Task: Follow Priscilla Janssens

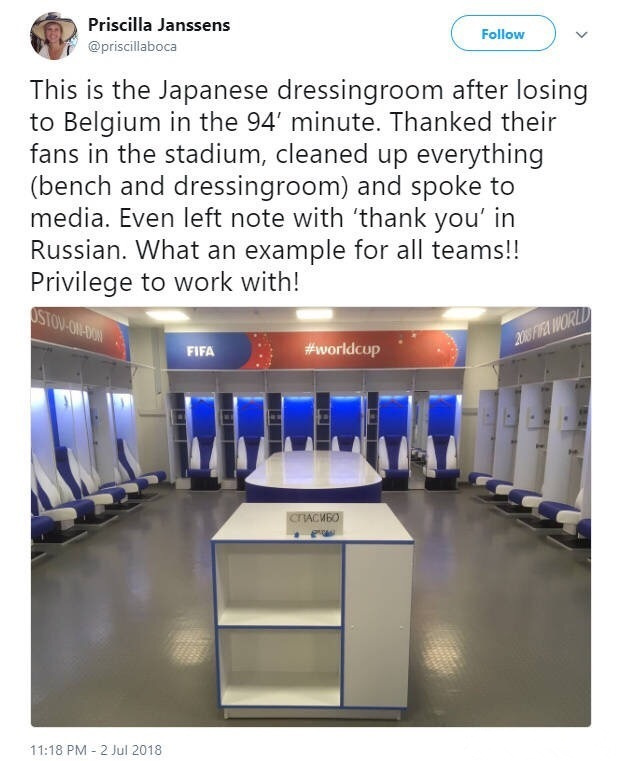Action: [x=502, y=34]
